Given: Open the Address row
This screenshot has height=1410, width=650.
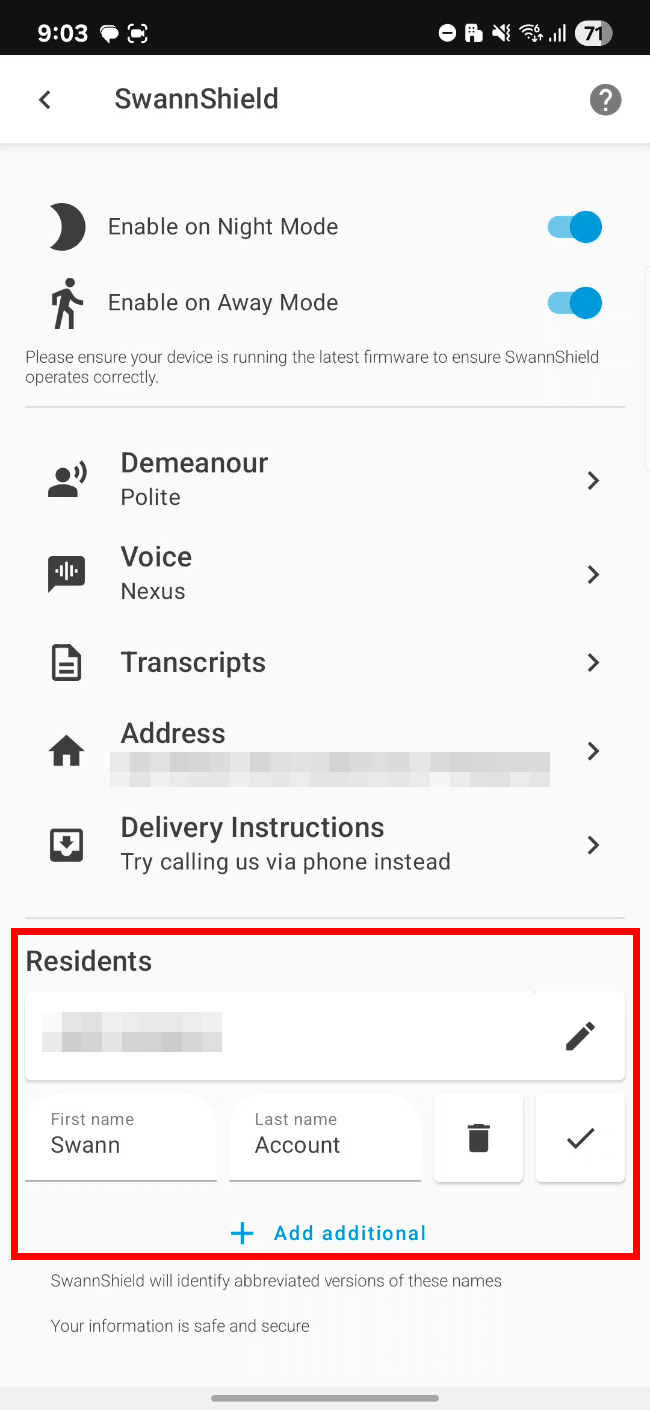Looking at the screenshot, I should (x=325, y=750).
